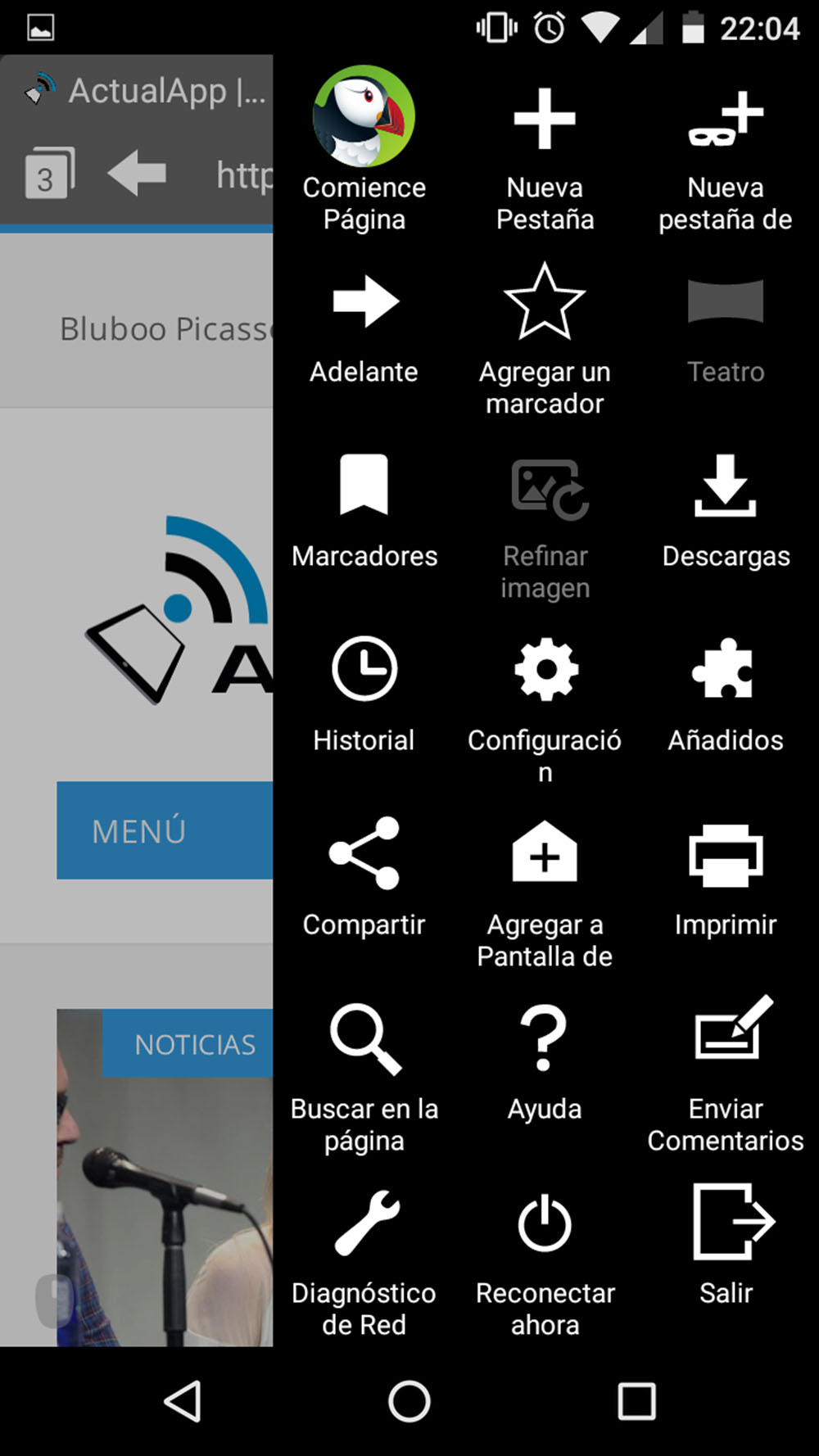
Task: Tap Compartir to share page
Action: coord(364,878)
